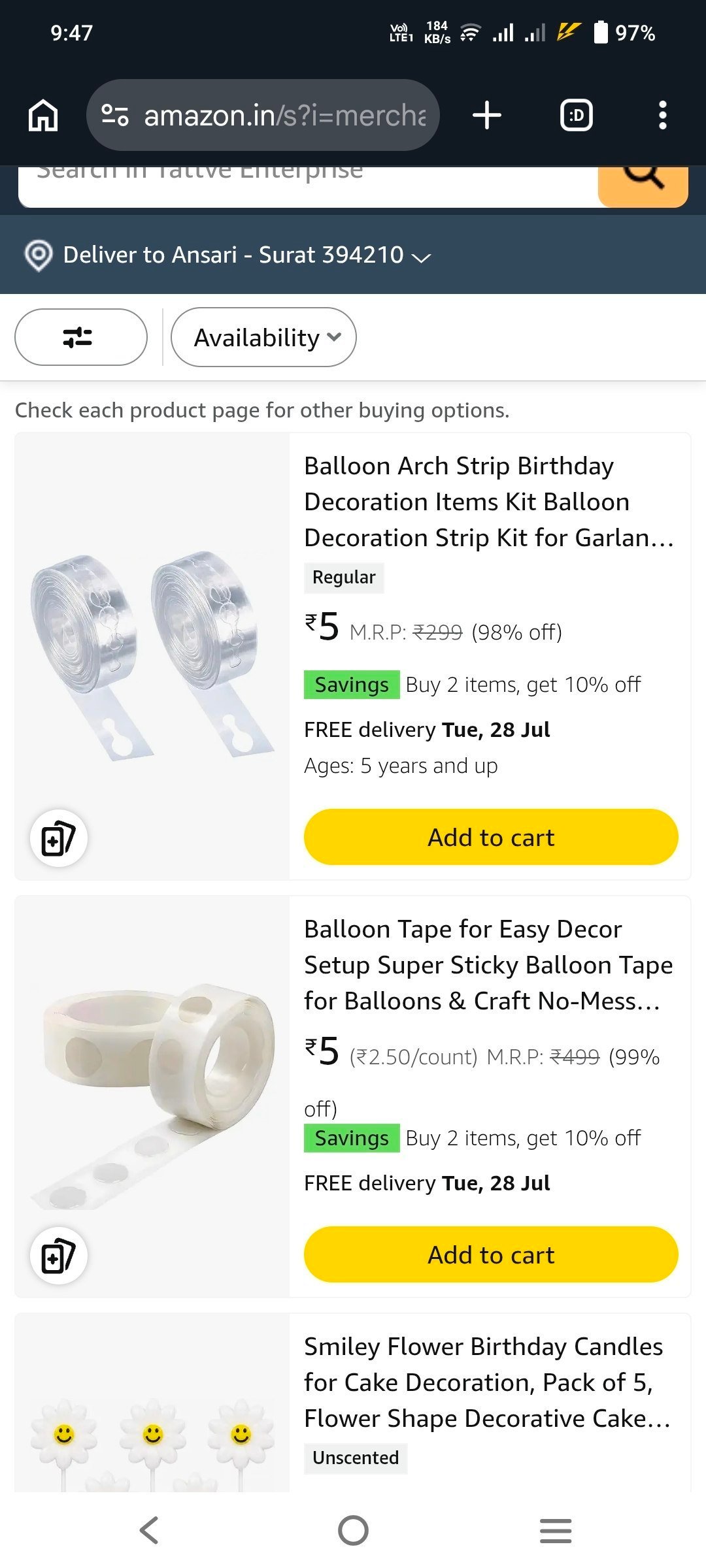Image resolution: width=706 pixels, height=1568 pixels.
Task: Open the filters sliders button
Action: [x=81, y=337]
